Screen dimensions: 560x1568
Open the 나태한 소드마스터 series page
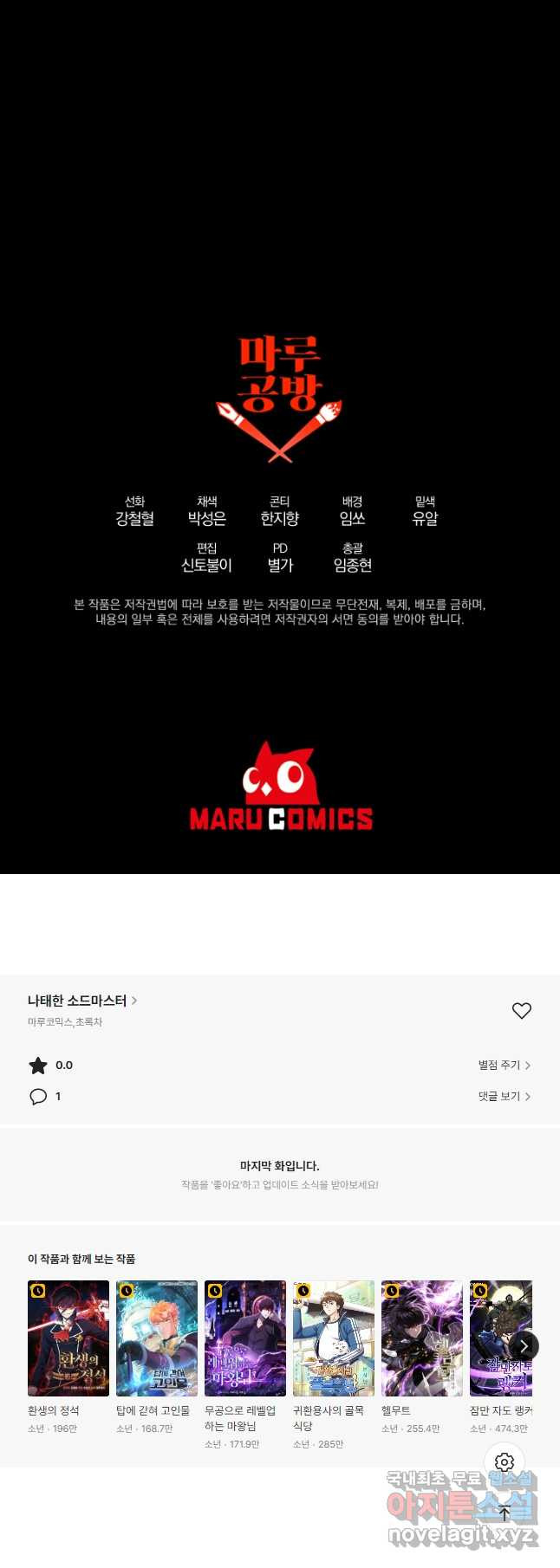81,1001
